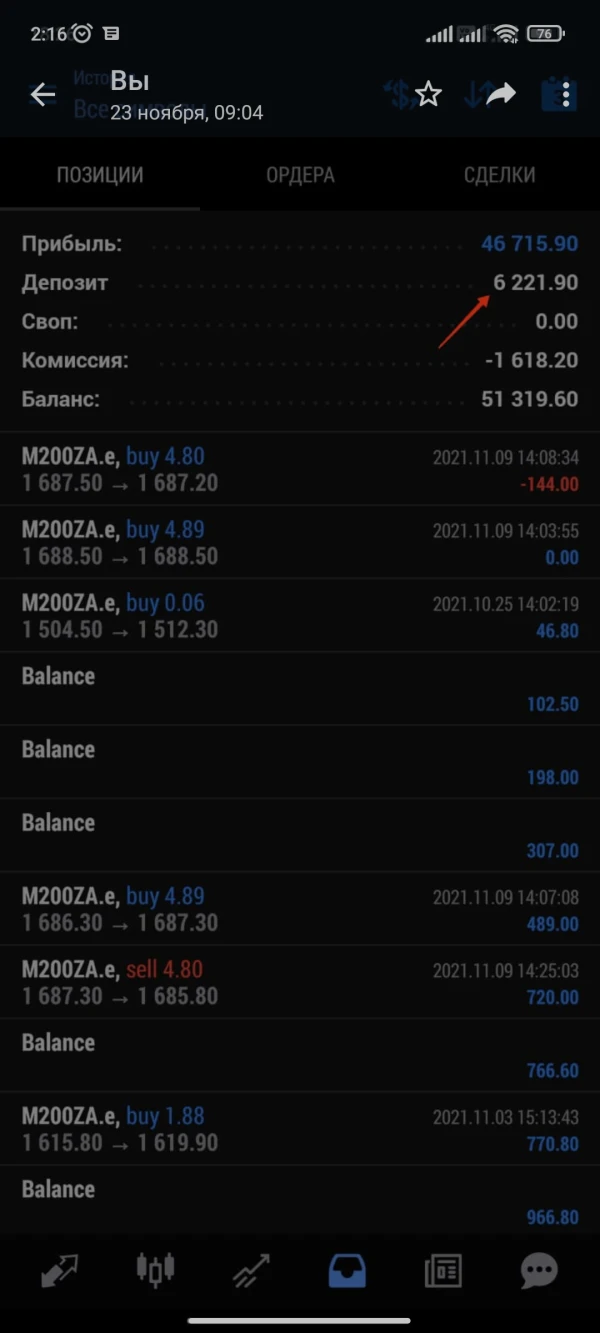
Task: Forward this image using the arrow icon
Action: [x=500, y=94]
